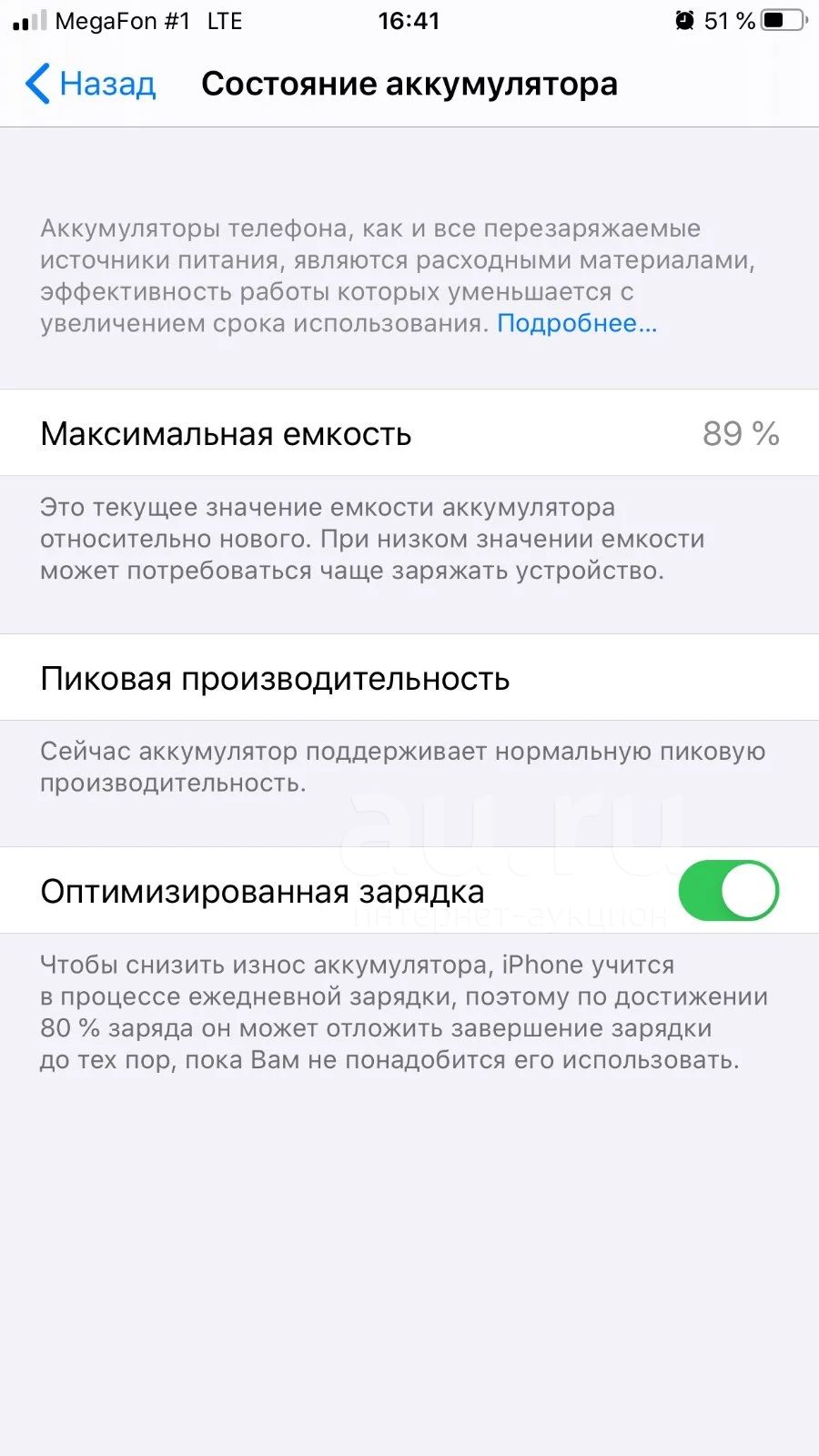Viewport: 819px width, 1456px height.
Task: Go back via the Назад button
Action: [x=90, y=84]
